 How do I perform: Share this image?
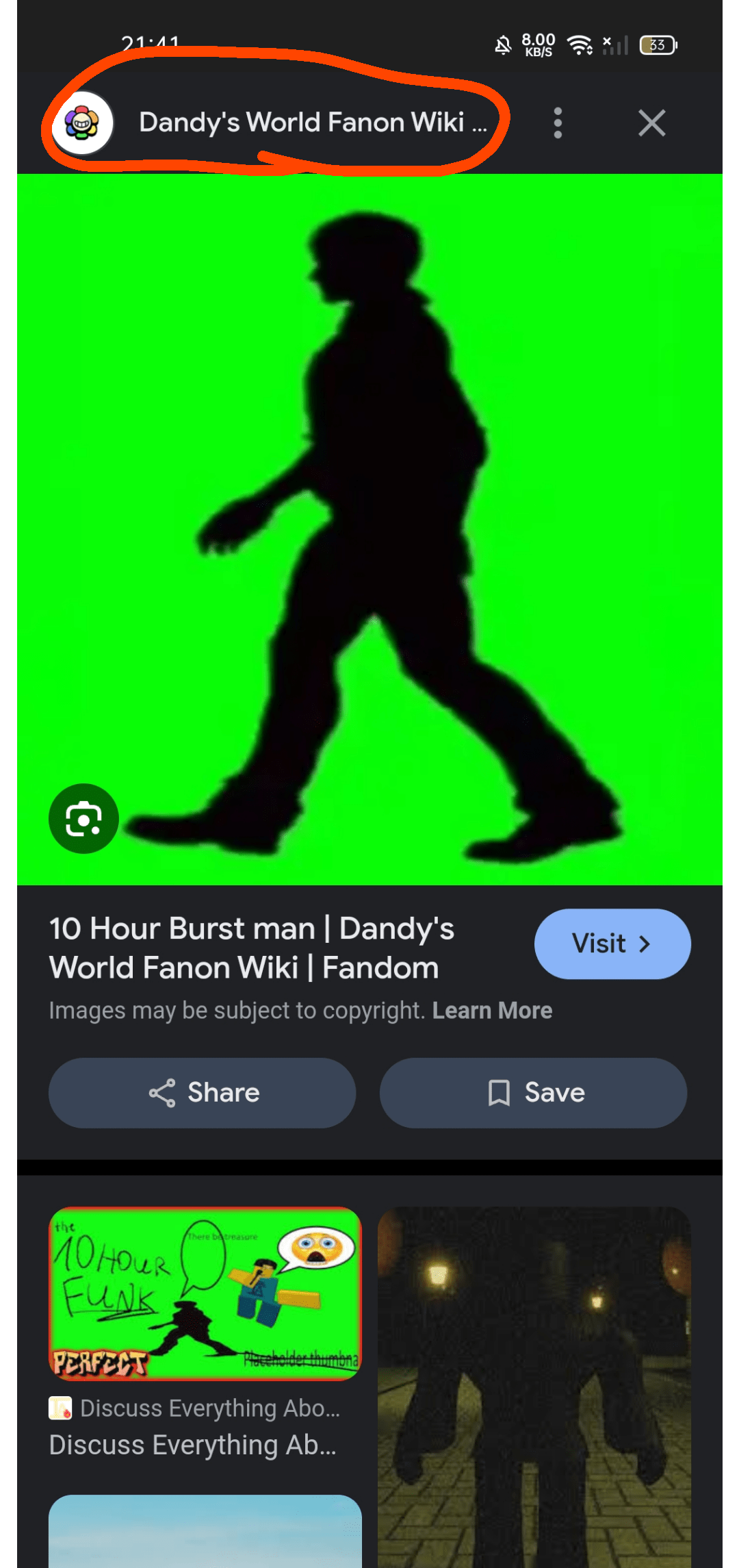[203, 1093]
